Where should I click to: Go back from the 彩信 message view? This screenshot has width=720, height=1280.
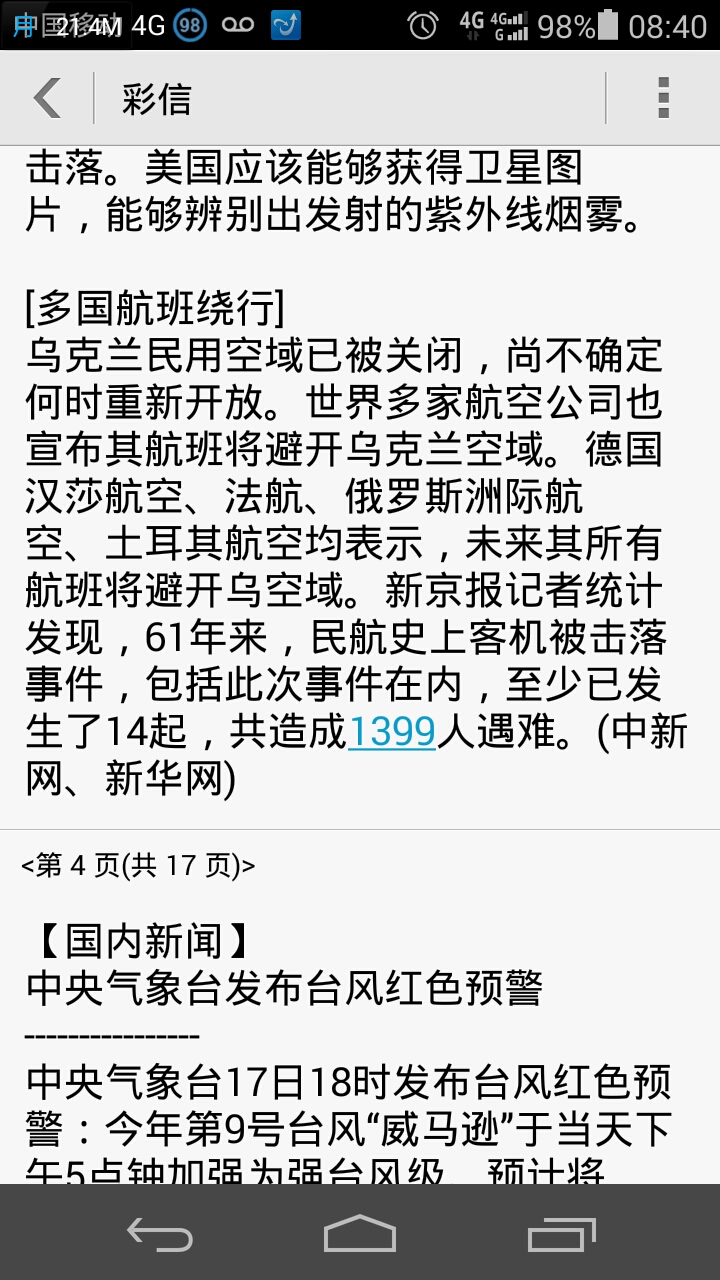(x=47, y=98)
